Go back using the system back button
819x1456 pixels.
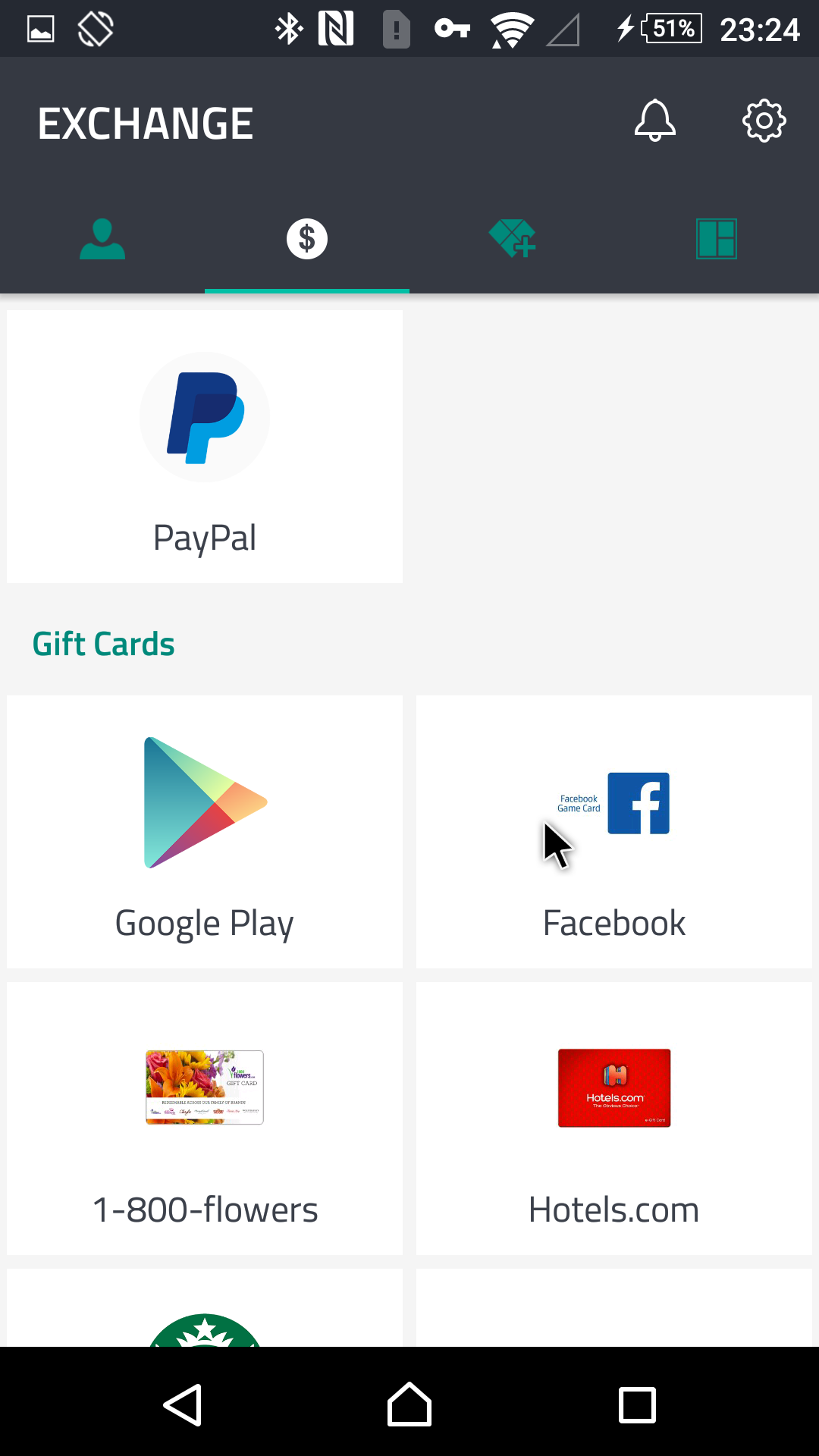coord(182,1404)
